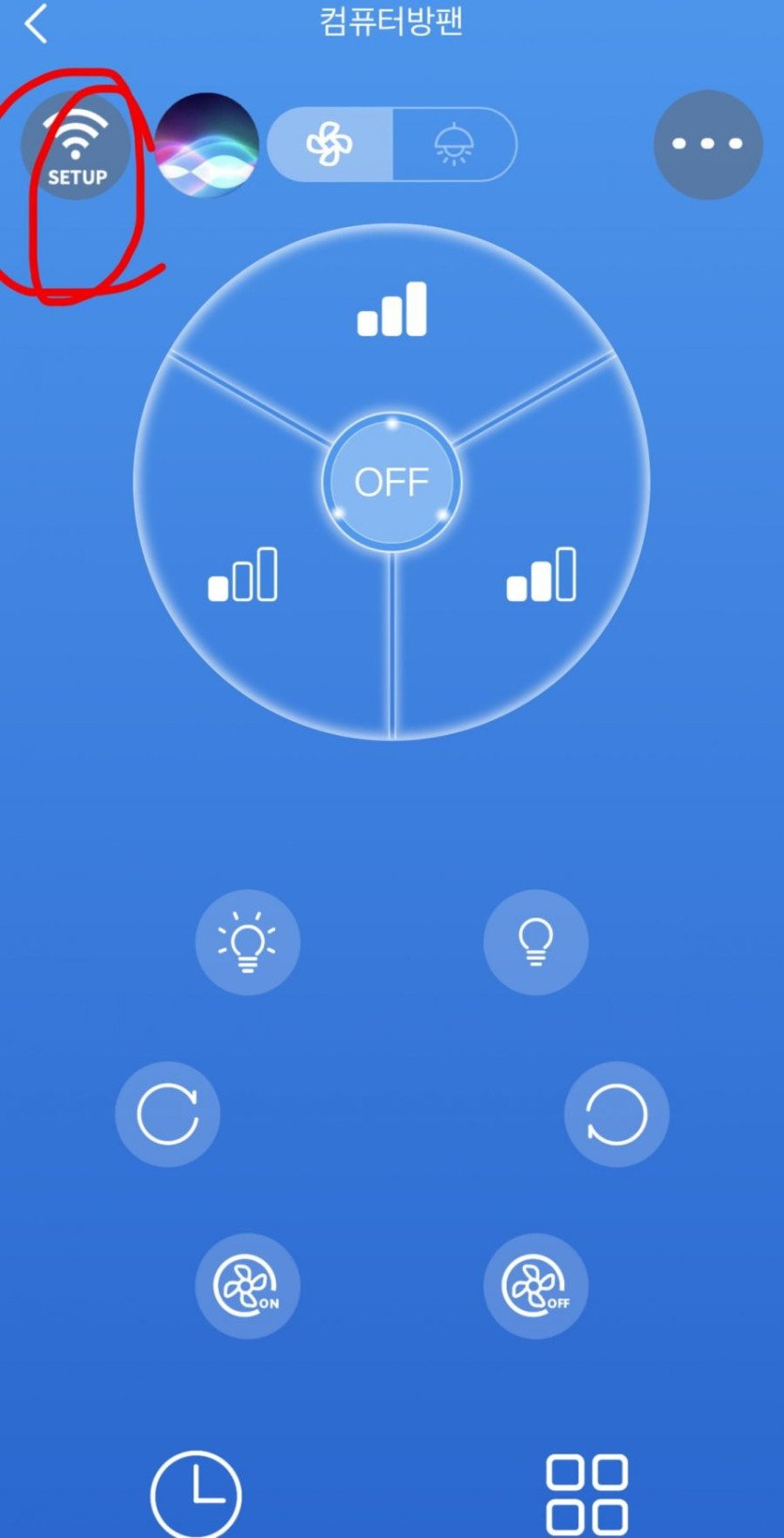Set fan to low speed

point(242,575)
